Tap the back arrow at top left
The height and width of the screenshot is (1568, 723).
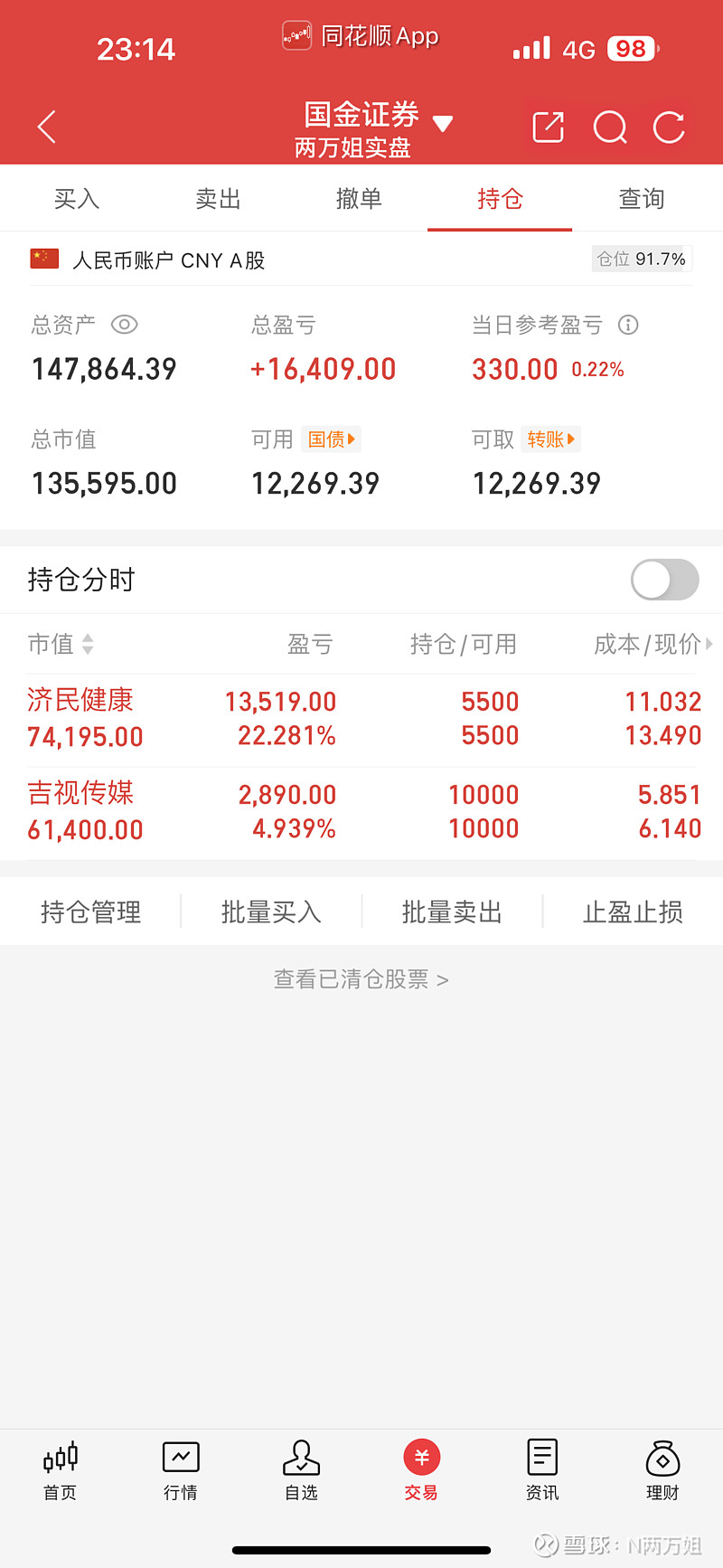click(x=45, y=127)
